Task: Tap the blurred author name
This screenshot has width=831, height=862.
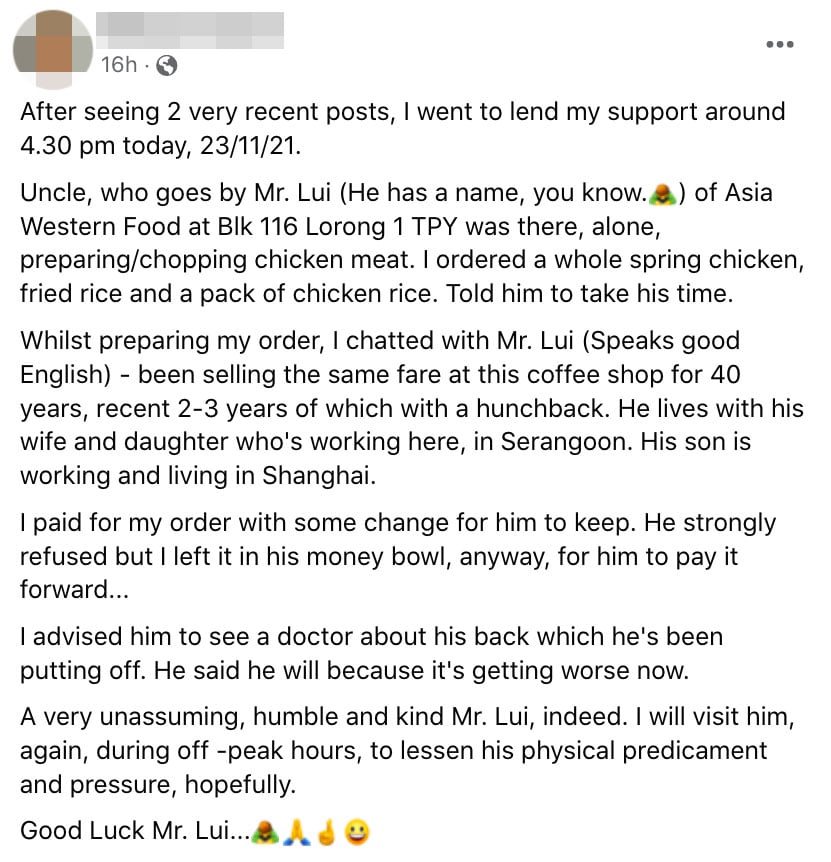Action: coord(191,28)
